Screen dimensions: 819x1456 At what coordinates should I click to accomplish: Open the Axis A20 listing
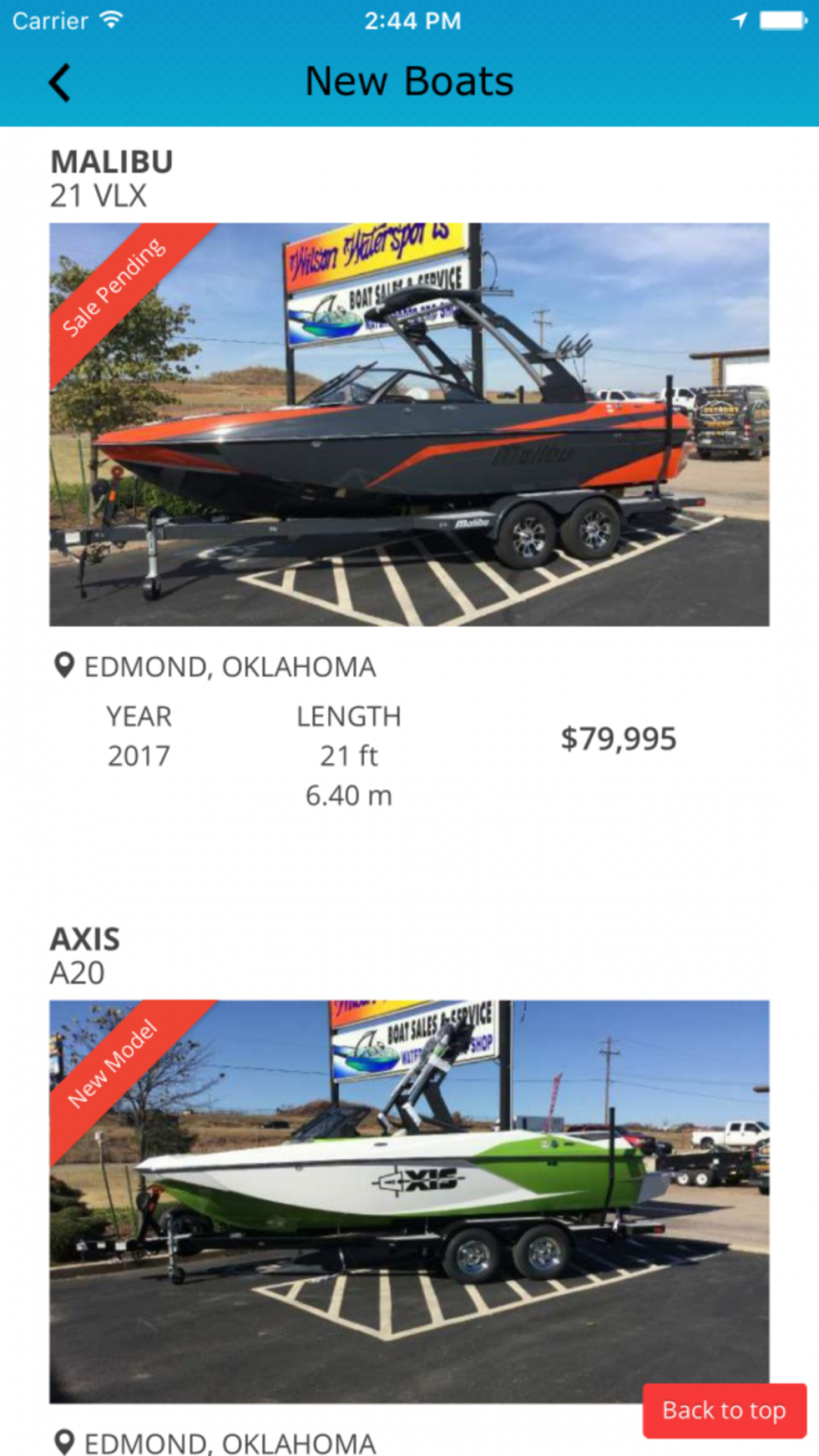(x=409, y=1201)
